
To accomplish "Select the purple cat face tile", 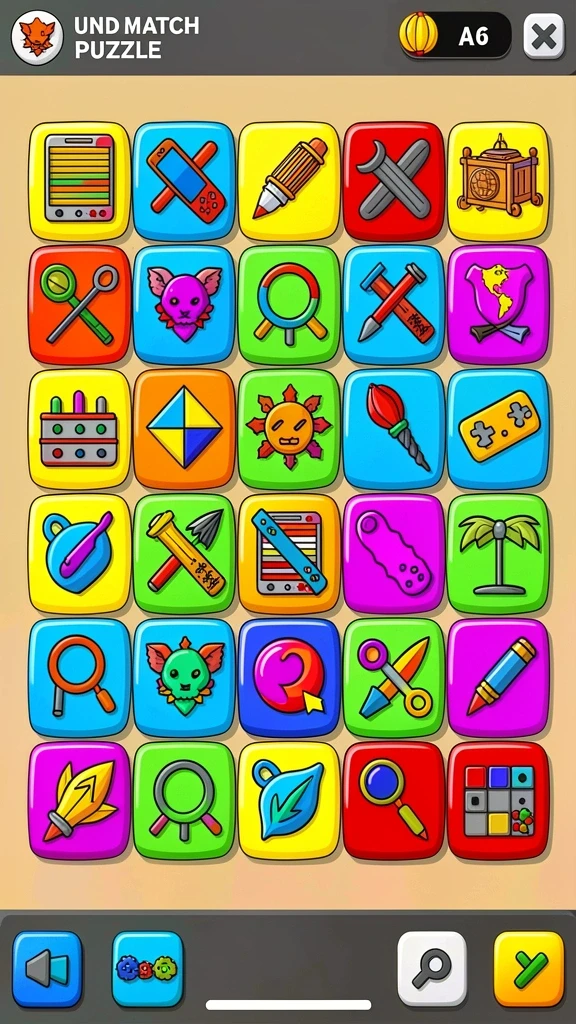I will [x=184, y=304].
